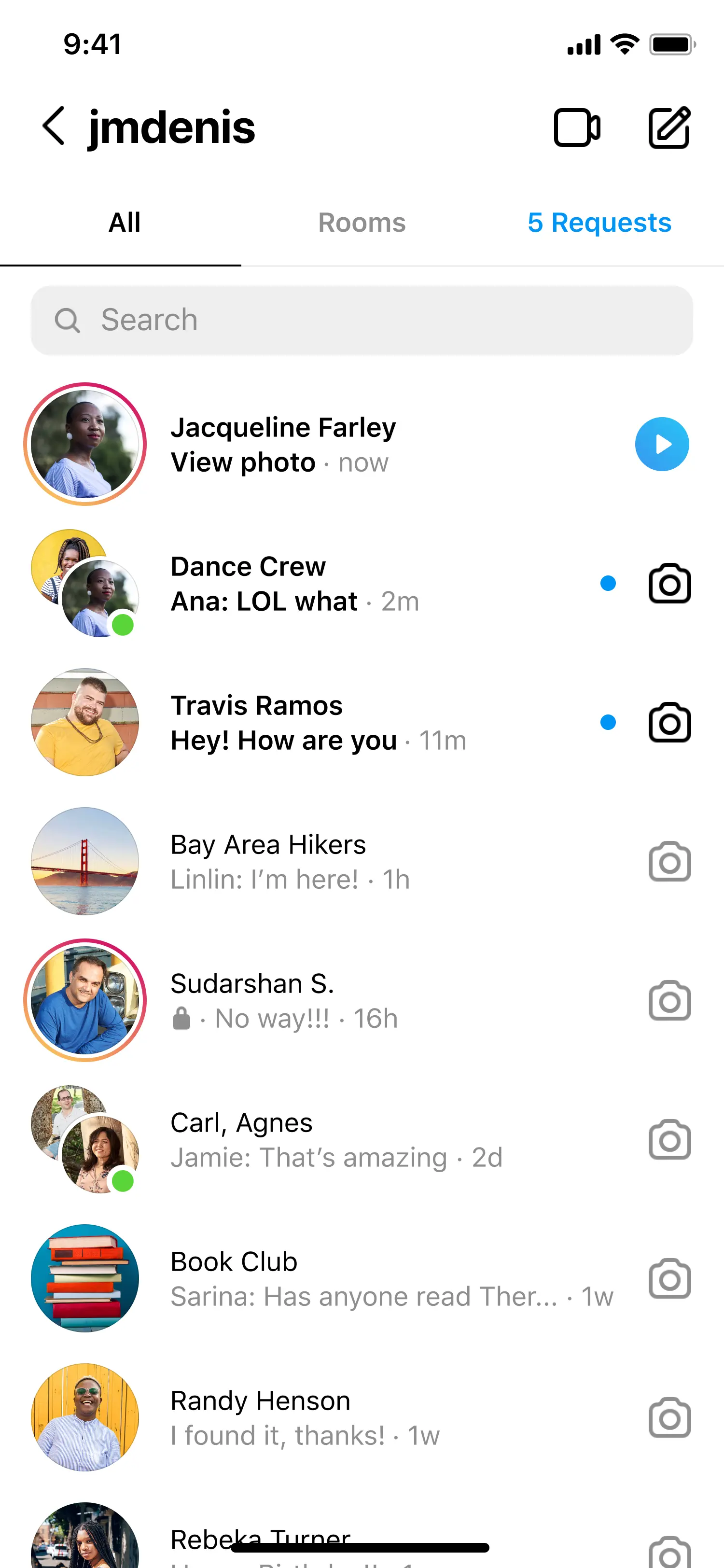Switch to the Rooms tab

coord(362,222)
